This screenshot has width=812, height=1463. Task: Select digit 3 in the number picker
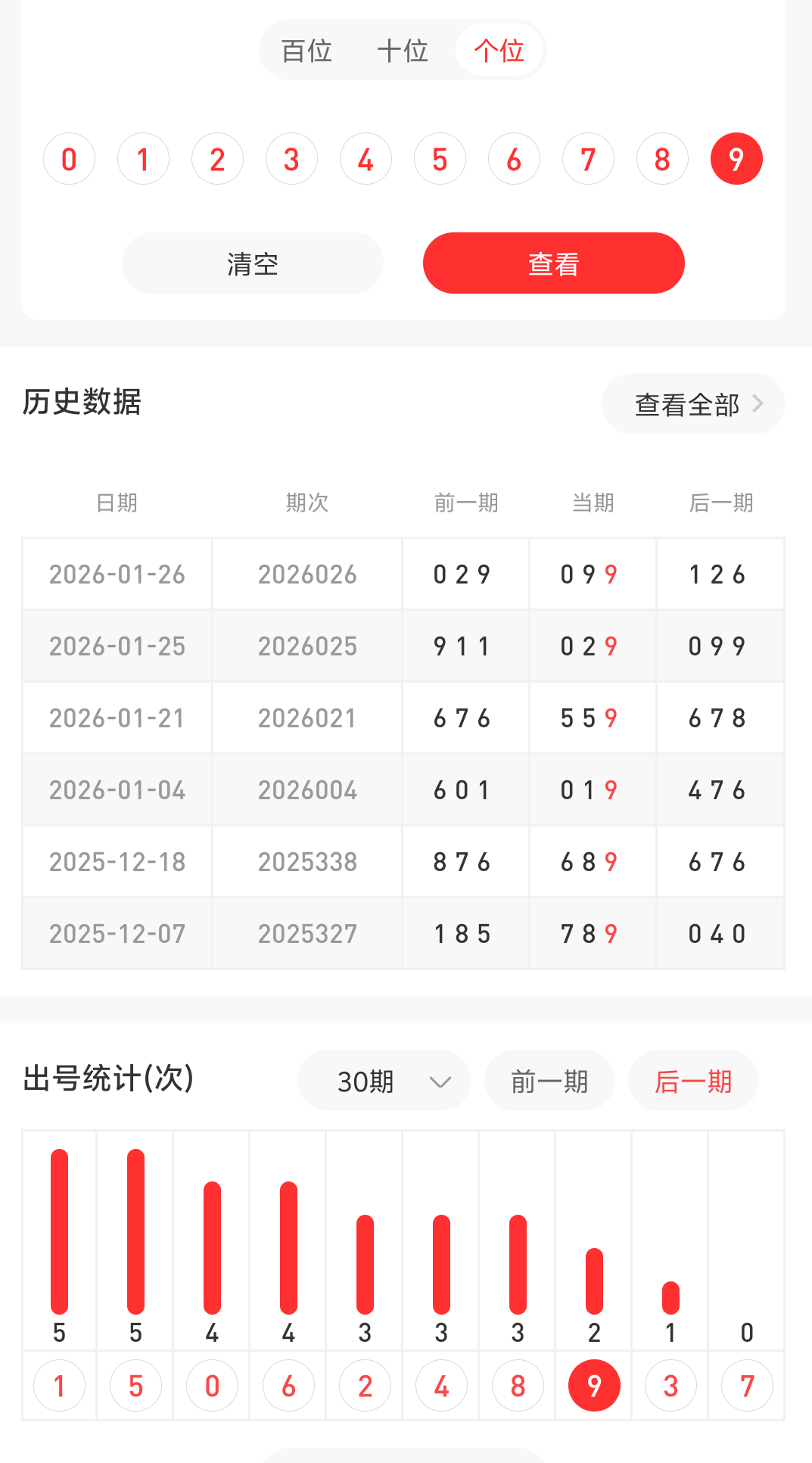(x=291, y=158)
